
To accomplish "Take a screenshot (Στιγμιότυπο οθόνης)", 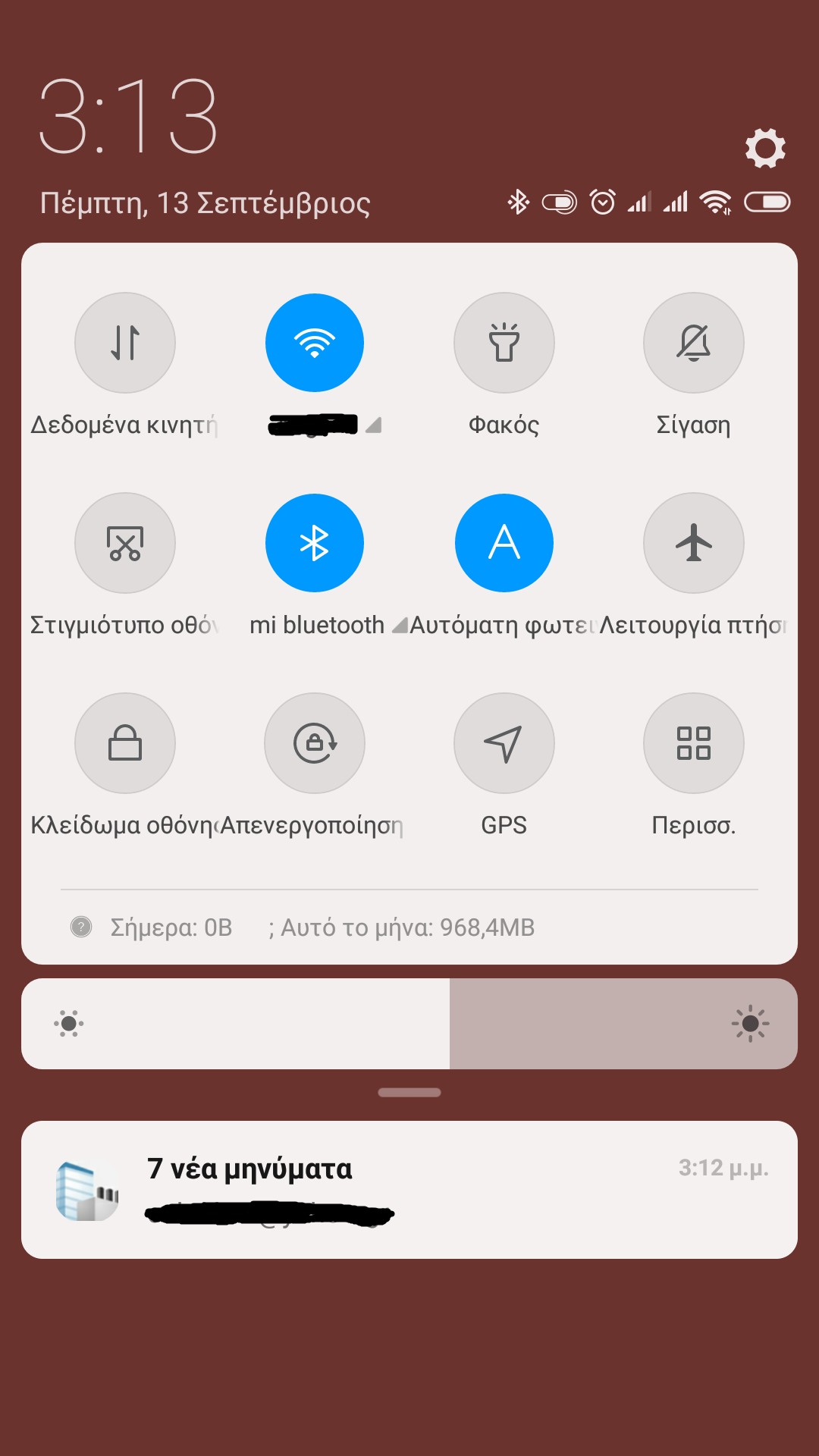I will 125,543.
